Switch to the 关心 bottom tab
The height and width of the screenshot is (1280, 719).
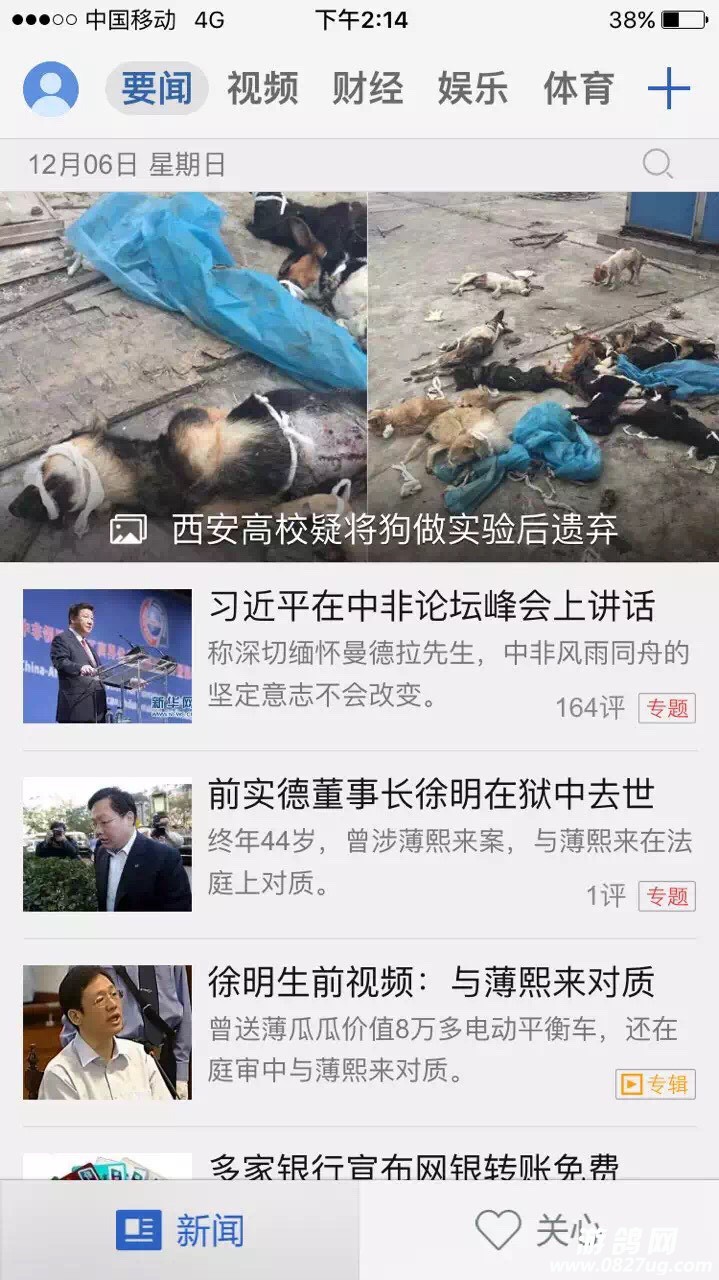[538, 1230]
